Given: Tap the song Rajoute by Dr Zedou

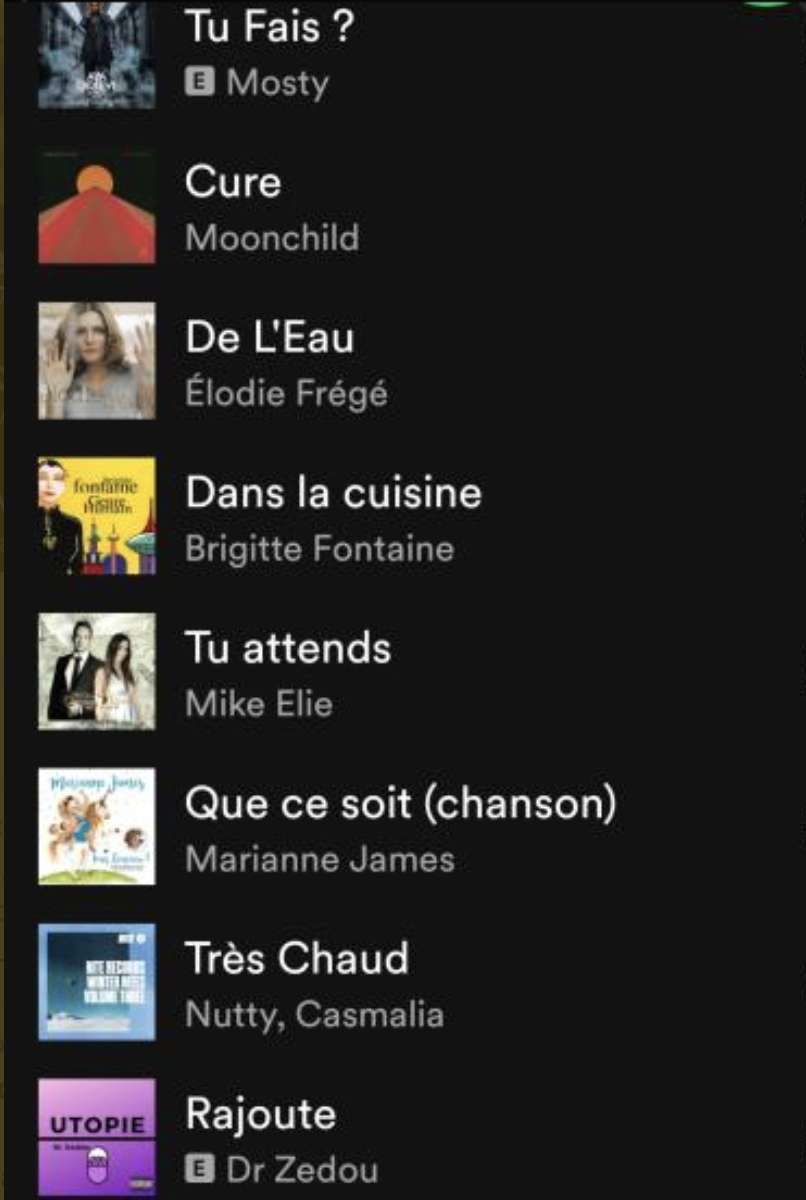Looking at the screenshot, I should (261, 1115).
